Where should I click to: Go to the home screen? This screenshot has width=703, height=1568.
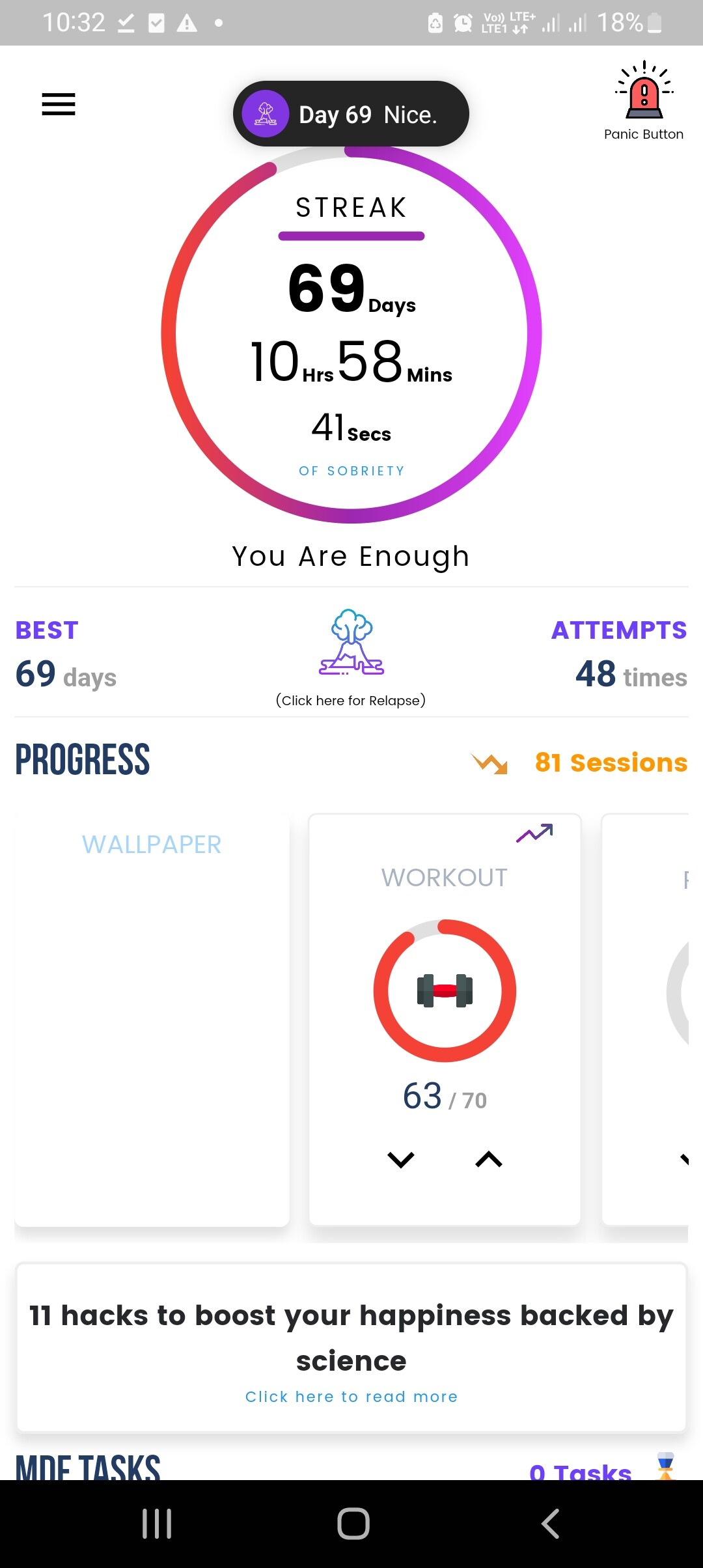coord(353,1524)
